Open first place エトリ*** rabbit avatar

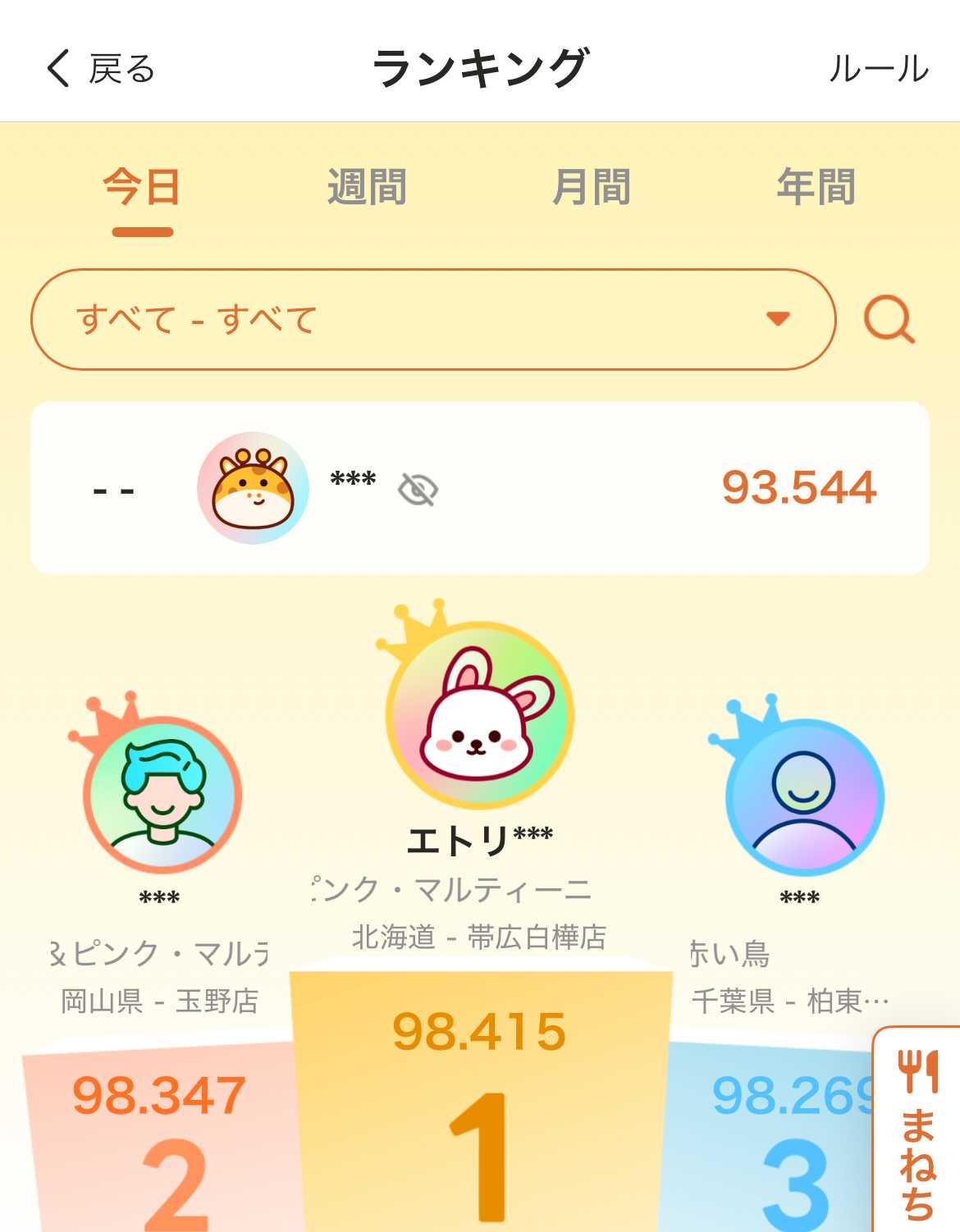pyautogui.click(x=480, y=714)
